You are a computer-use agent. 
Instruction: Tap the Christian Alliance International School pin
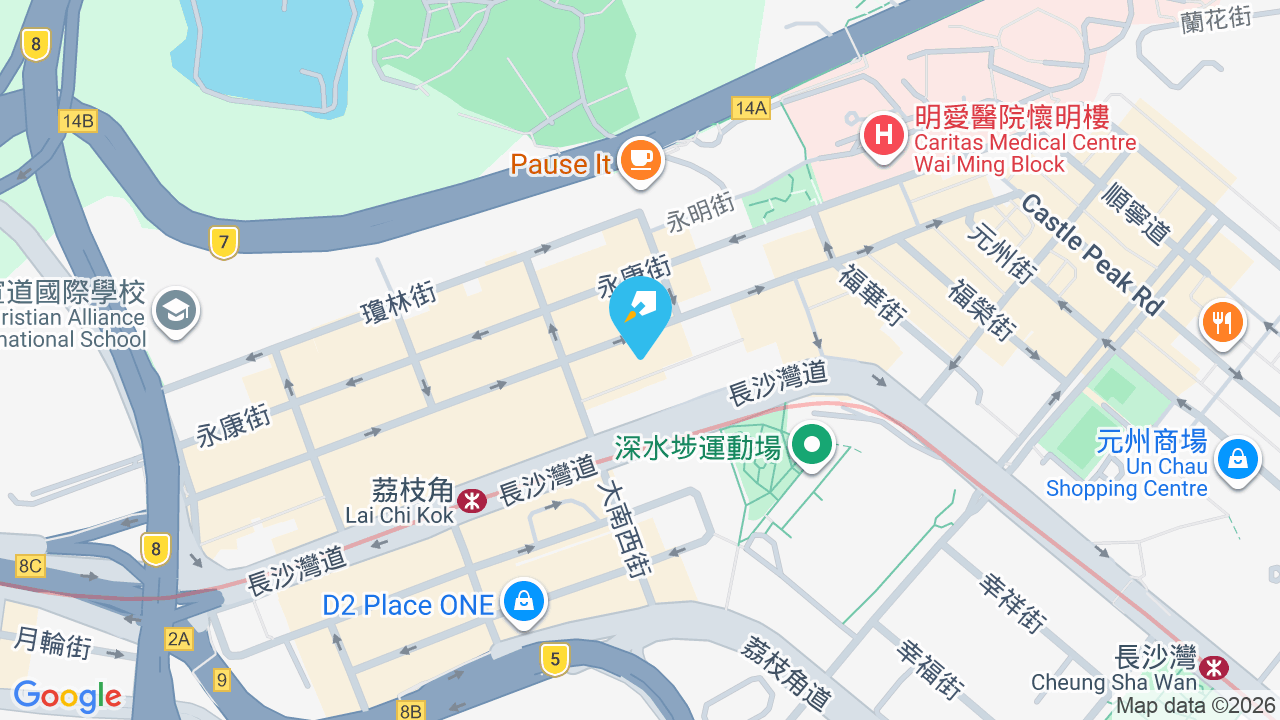pos(176,311)
